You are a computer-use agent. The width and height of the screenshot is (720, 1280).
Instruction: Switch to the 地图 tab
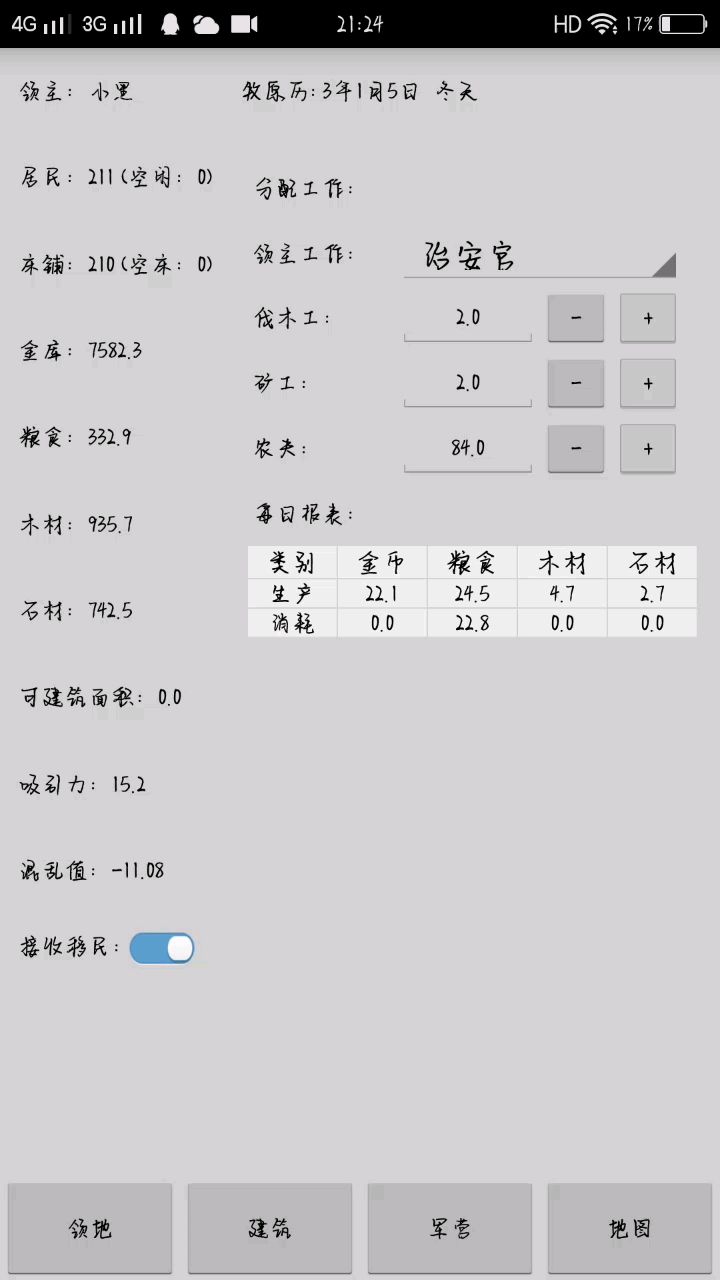pyautogui.click(x=630, y=1229)
